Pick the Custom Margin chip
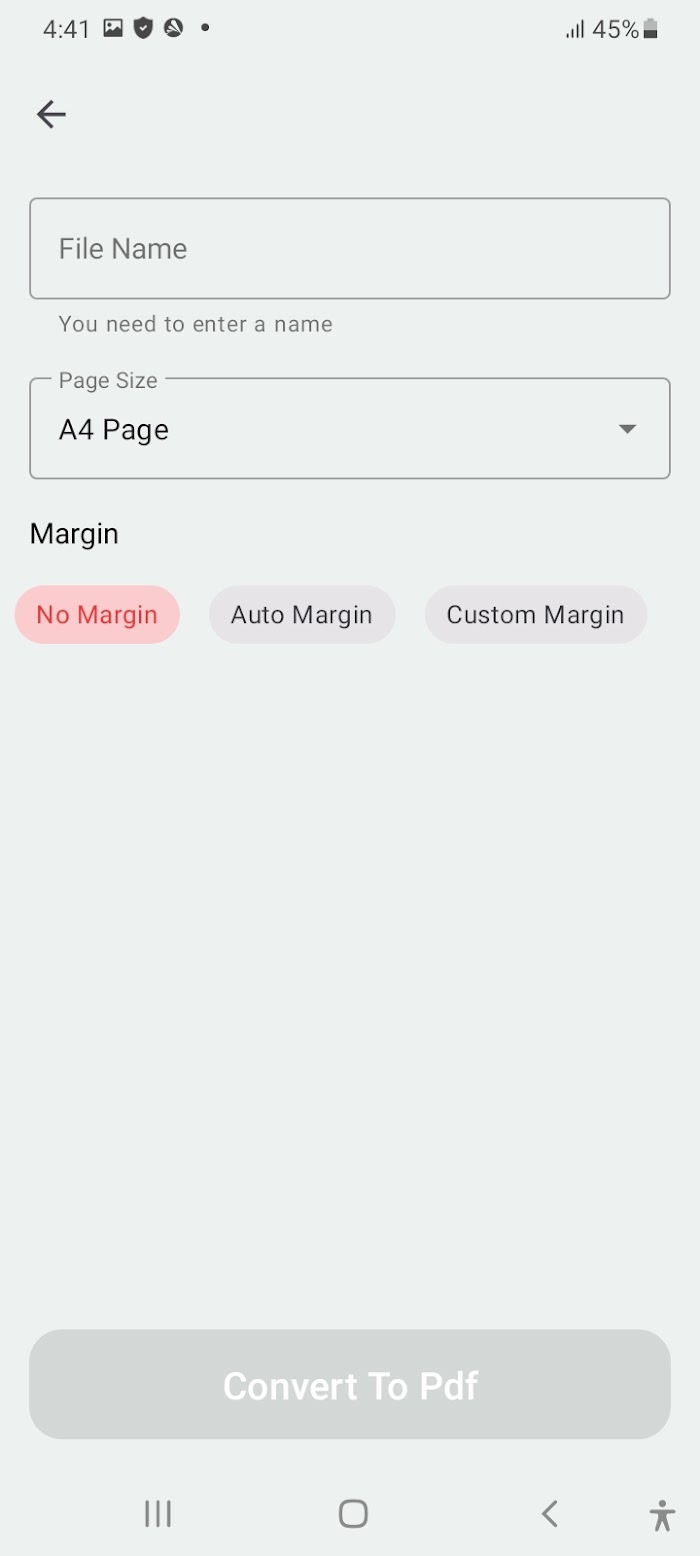This screenshot has width=700, height=1556. [x=536, y=614]
